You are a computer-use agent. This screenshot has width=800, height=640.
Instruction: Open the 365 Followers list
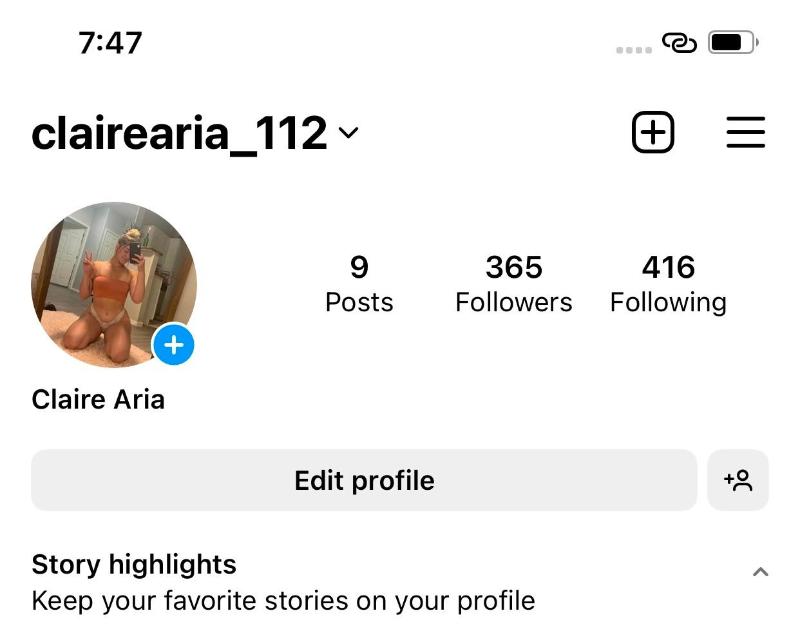click(x=513, y=284)
